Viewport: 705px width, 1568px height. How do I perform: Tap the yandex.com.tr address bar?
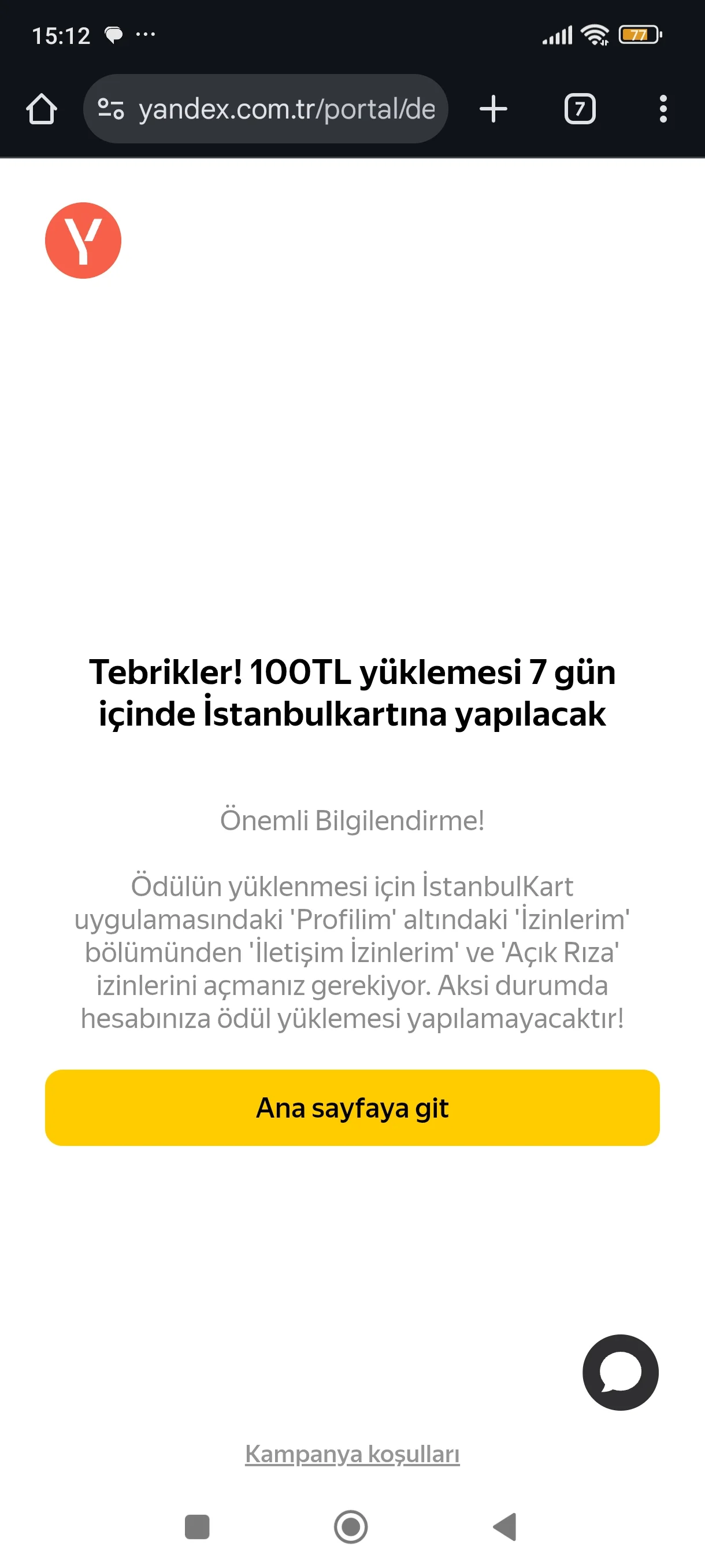click(286, 110)
